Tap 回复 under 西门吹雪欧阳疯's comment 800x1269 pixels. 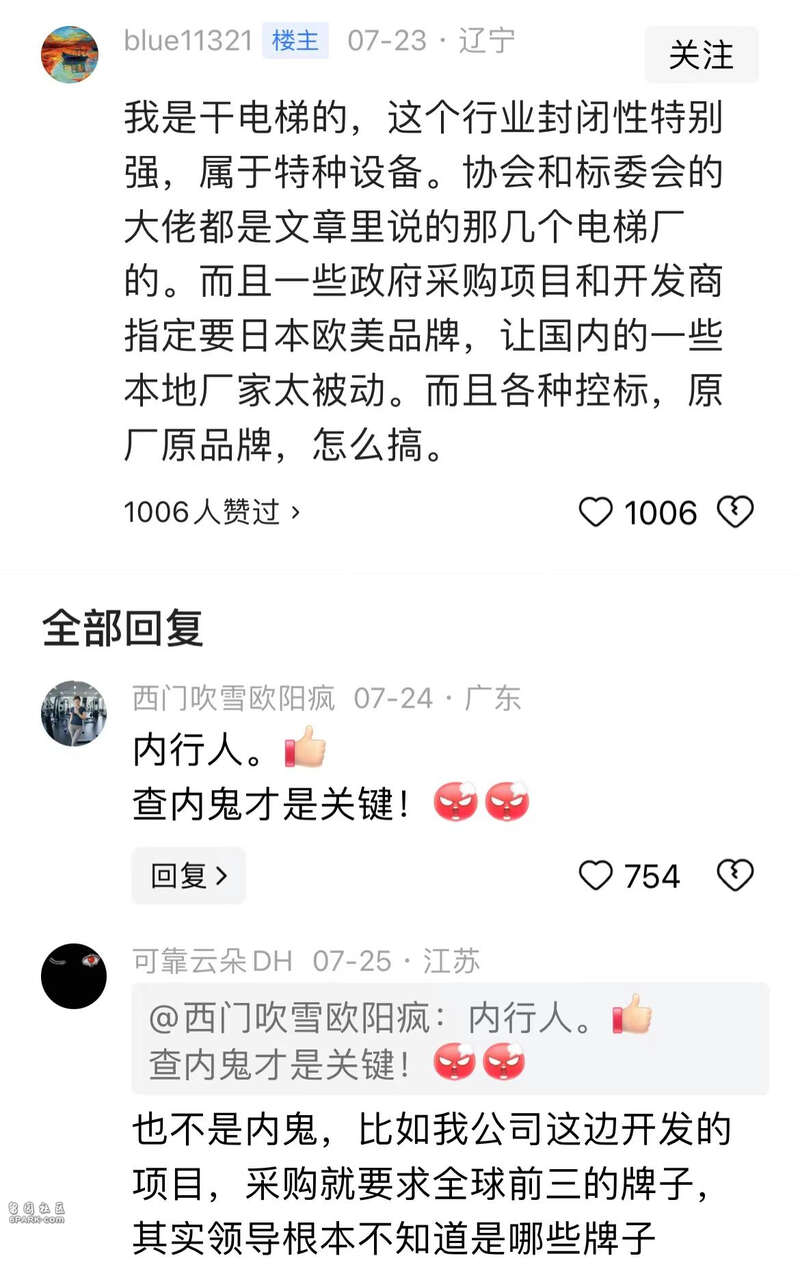tap(189, 876)
